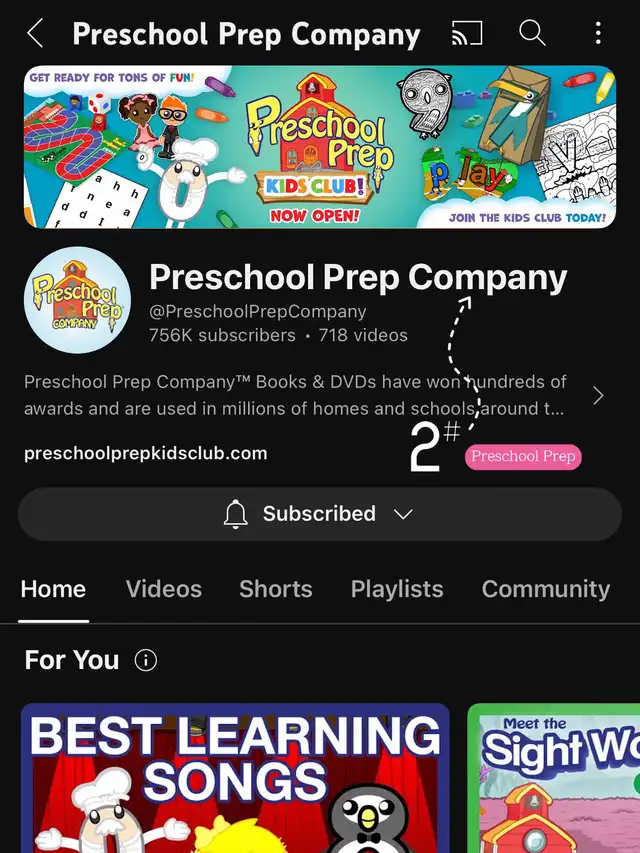Go back using the top-left arrow
Image resolution: width=640 pixels, height=853 pixels.
(x=35, y=34)
